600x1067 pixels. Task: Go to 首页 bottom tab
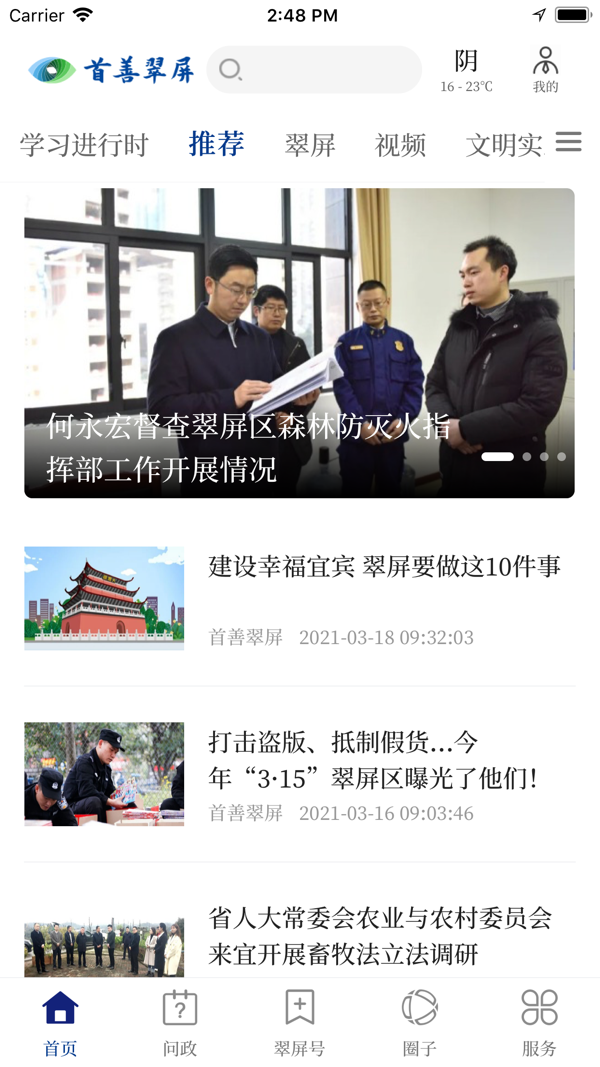pos(60,1022)
